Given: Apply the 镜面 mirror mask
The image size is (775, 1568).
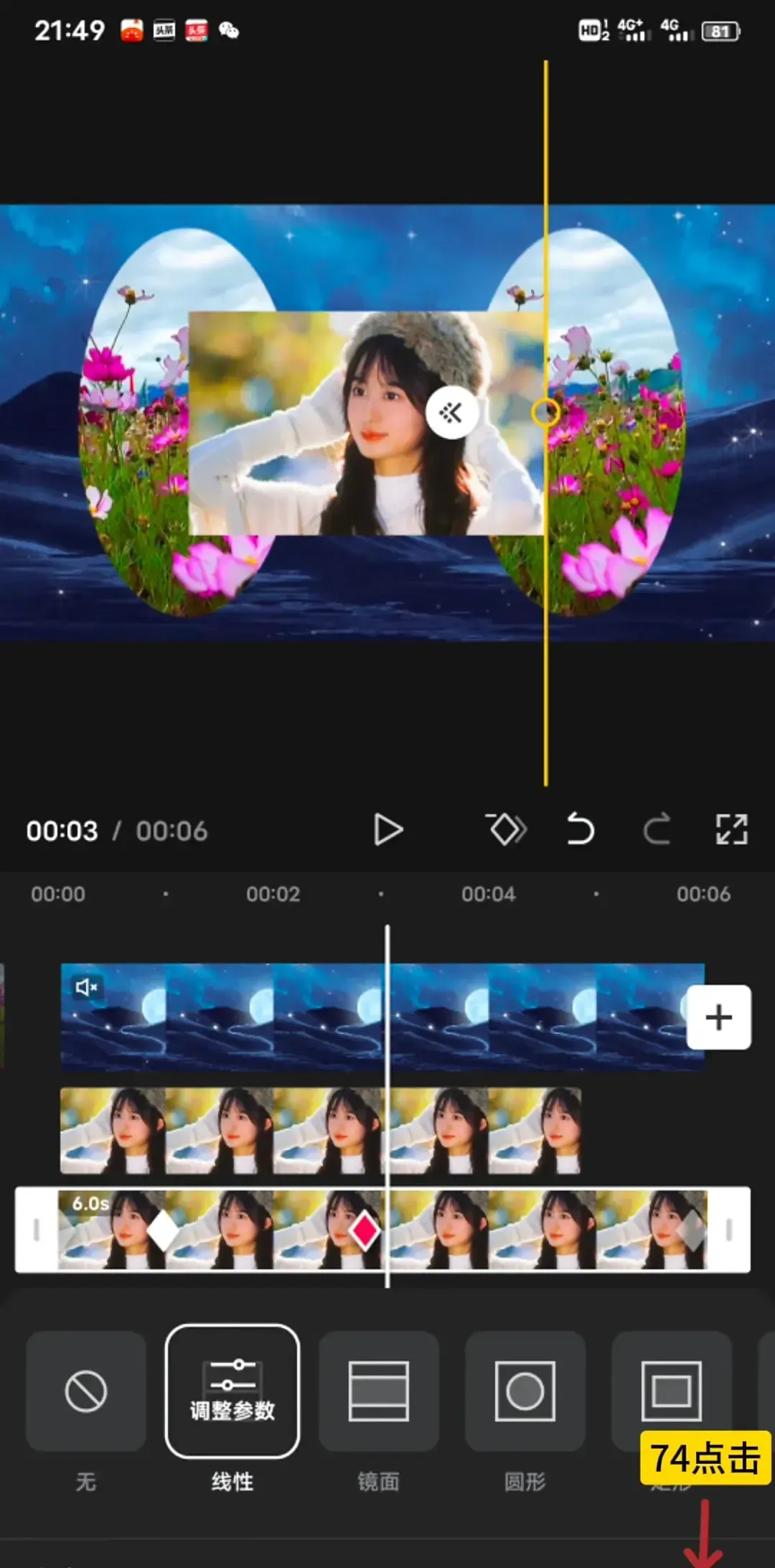Looking at the screenshot, I should (x=379, y=1391).
